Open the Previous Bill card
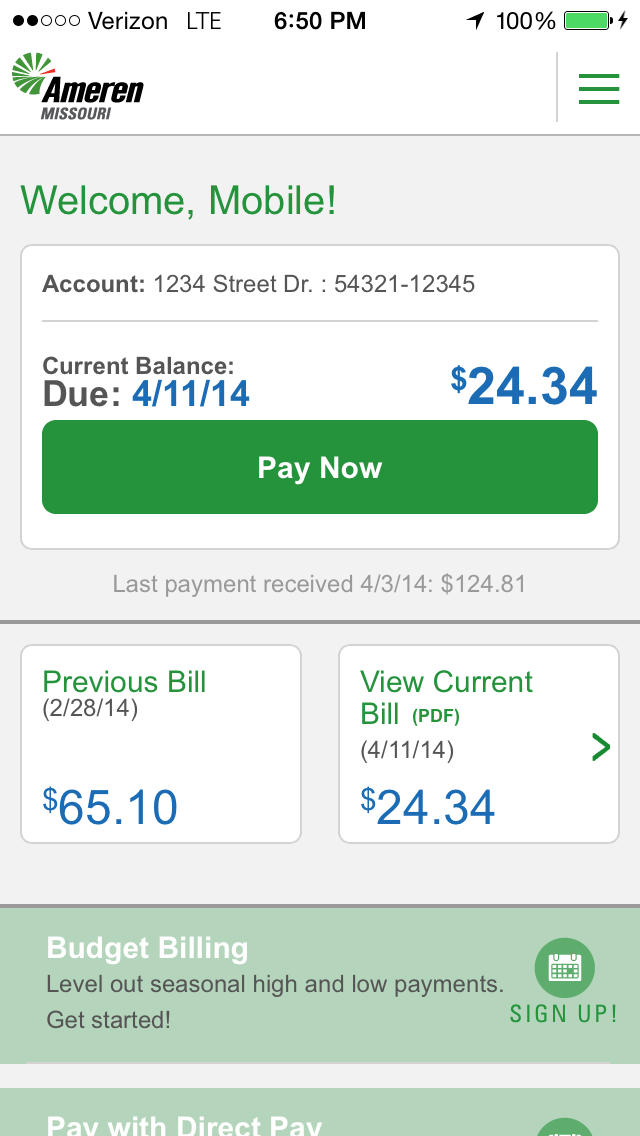Screen dimensions: 640x1136 (x=161, y=744)
